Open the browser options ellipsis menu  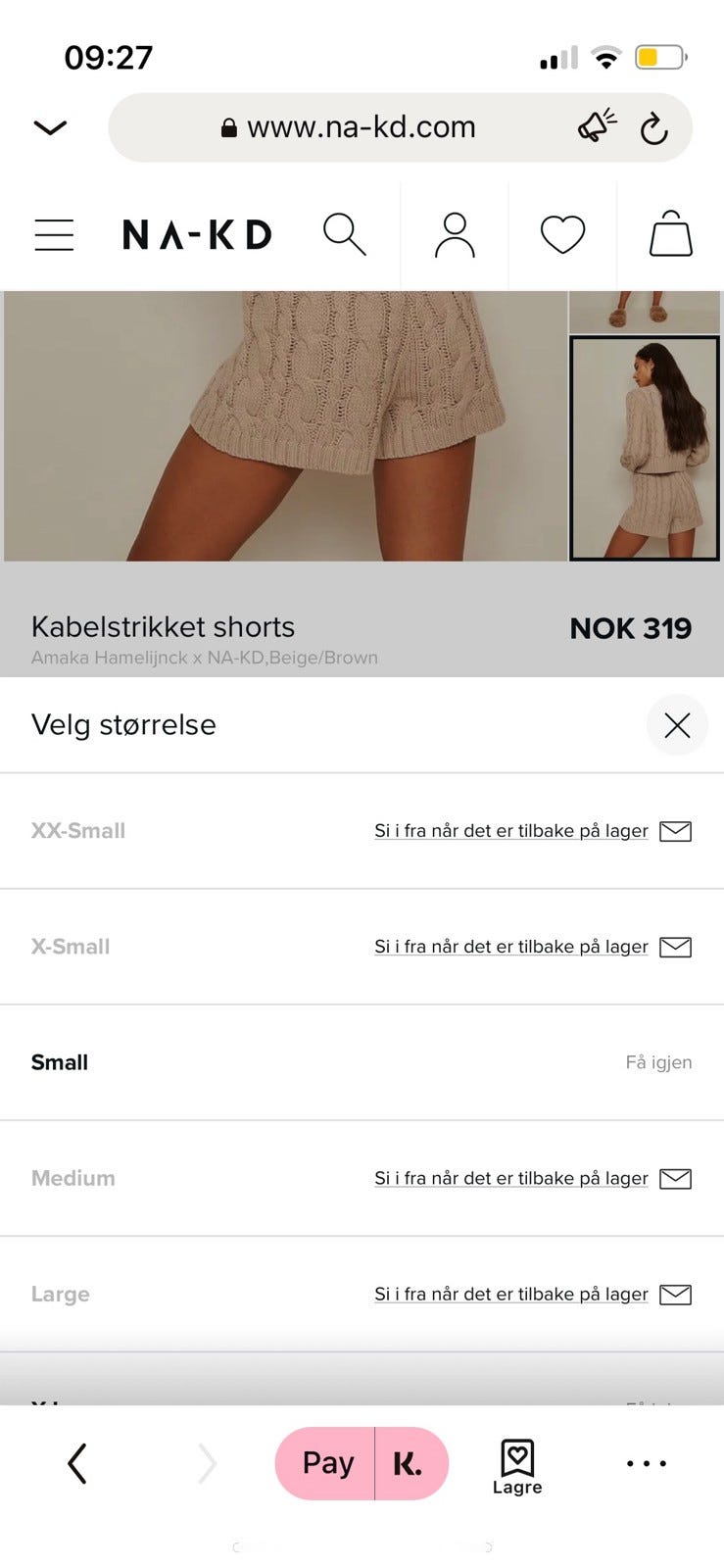pos(646,1463)
